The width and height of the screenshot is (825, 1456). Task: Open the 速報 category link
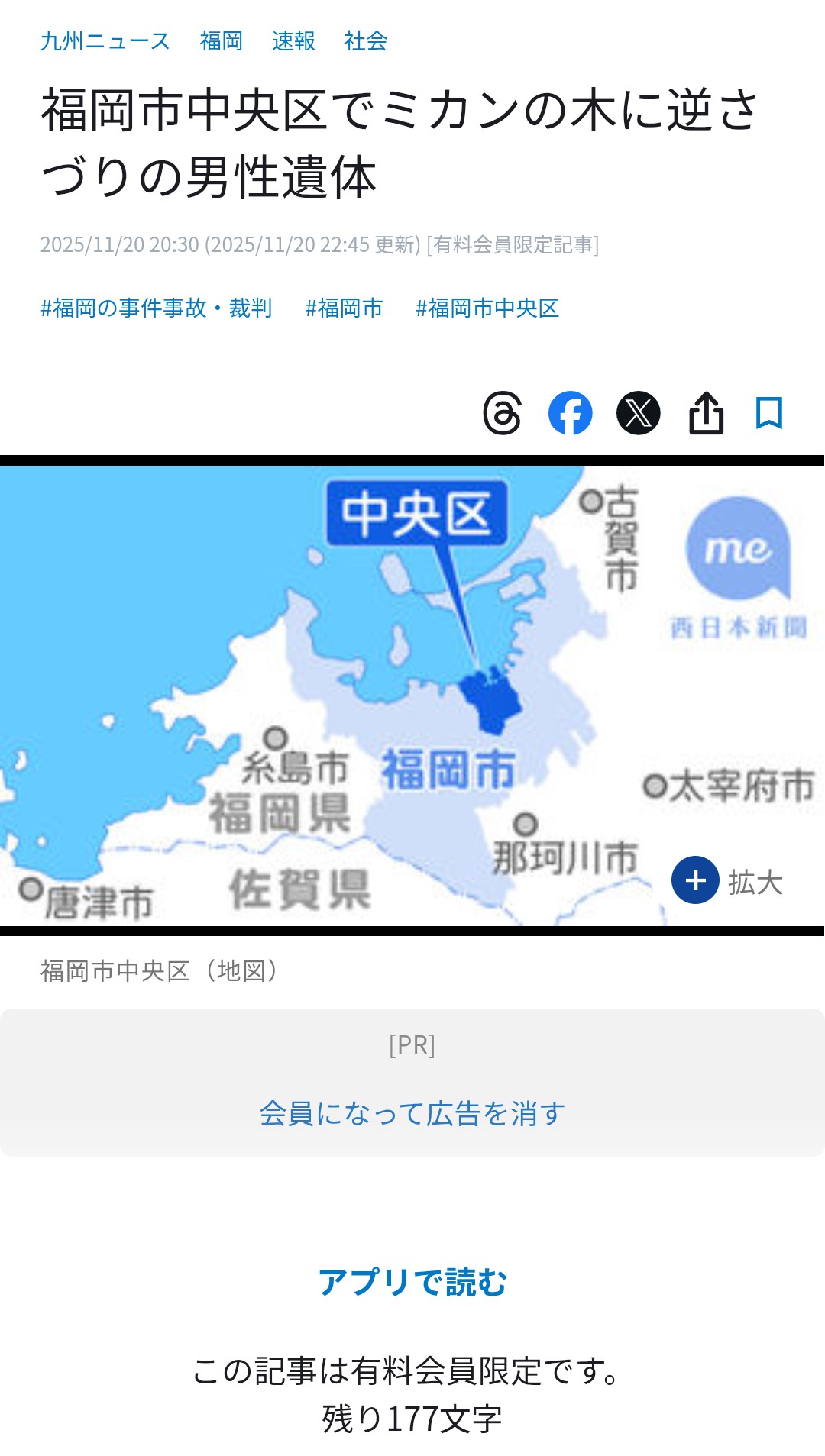click(x=293, y=40)
